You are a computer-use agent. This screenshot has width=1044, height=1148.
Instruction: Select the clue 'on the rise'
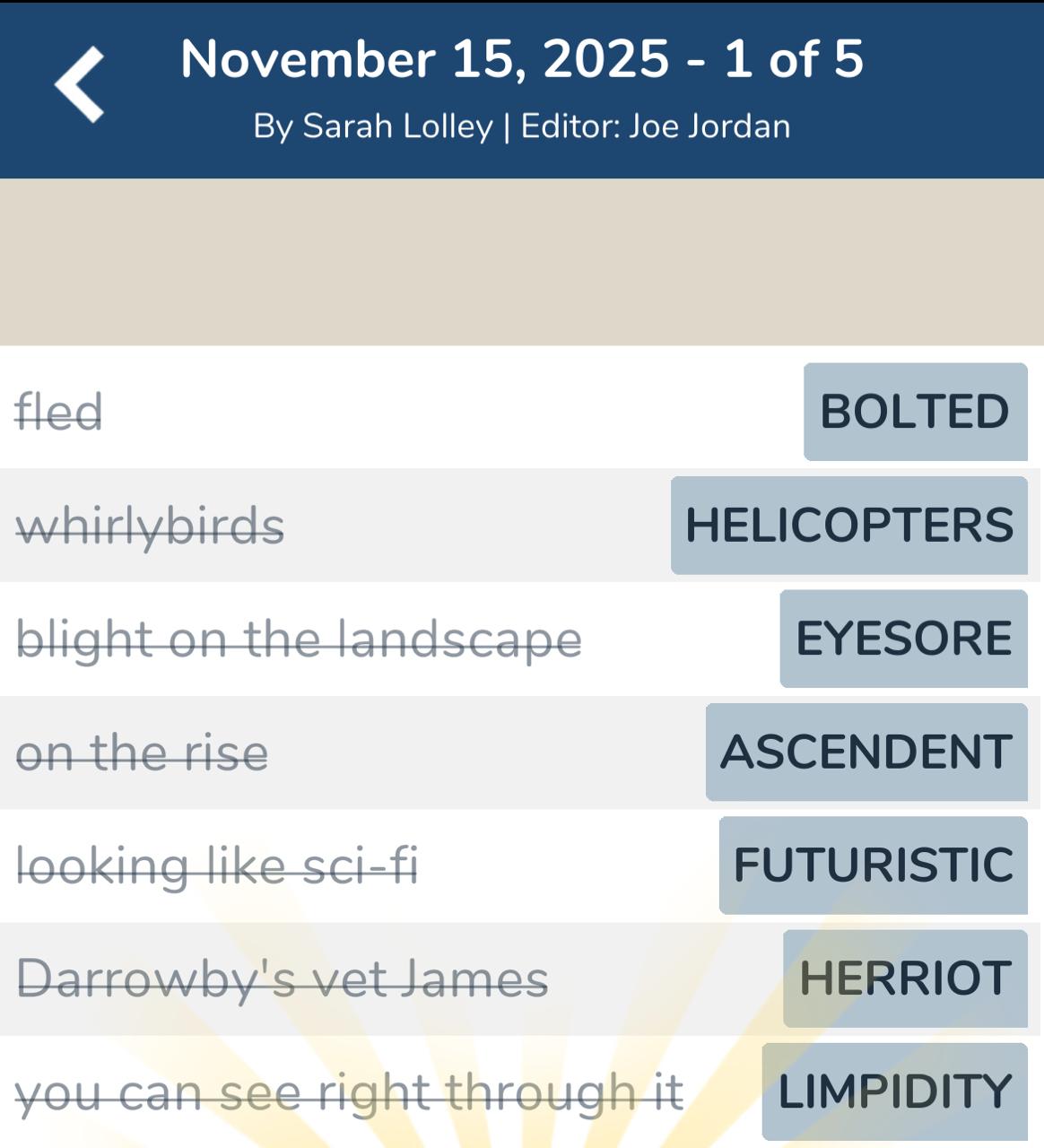click(139, 751)
